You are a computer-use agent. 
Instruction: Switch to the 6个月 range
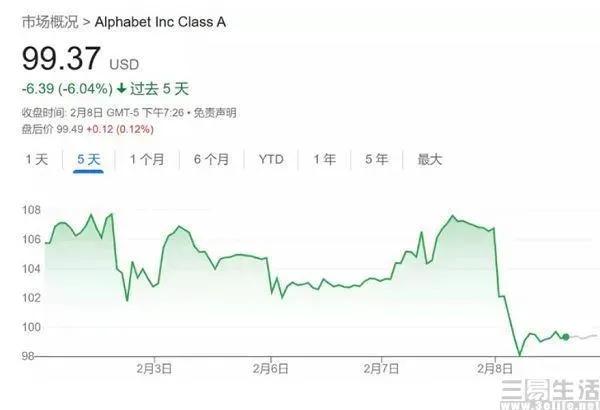(x=211, y=159)
